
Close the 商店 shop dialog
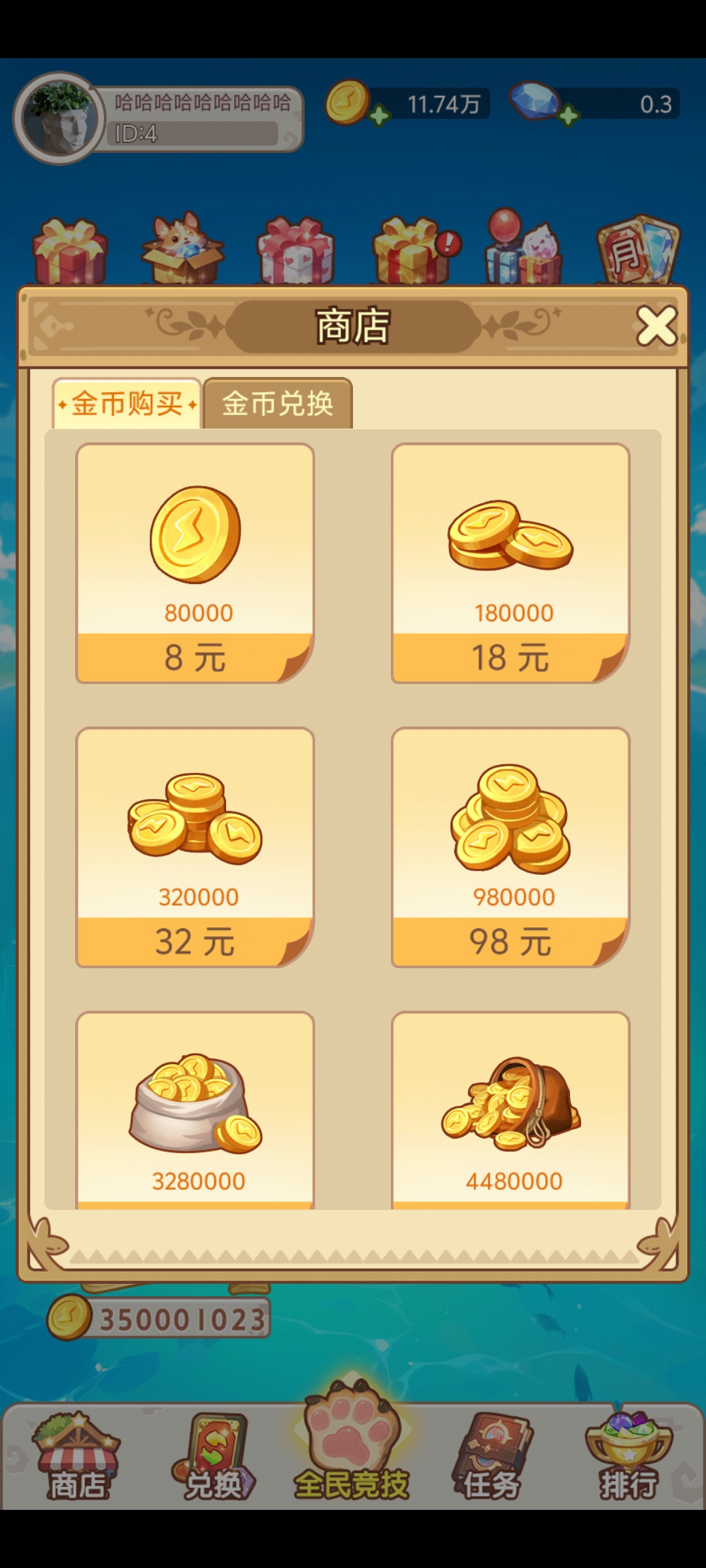[x=656, y=326]
